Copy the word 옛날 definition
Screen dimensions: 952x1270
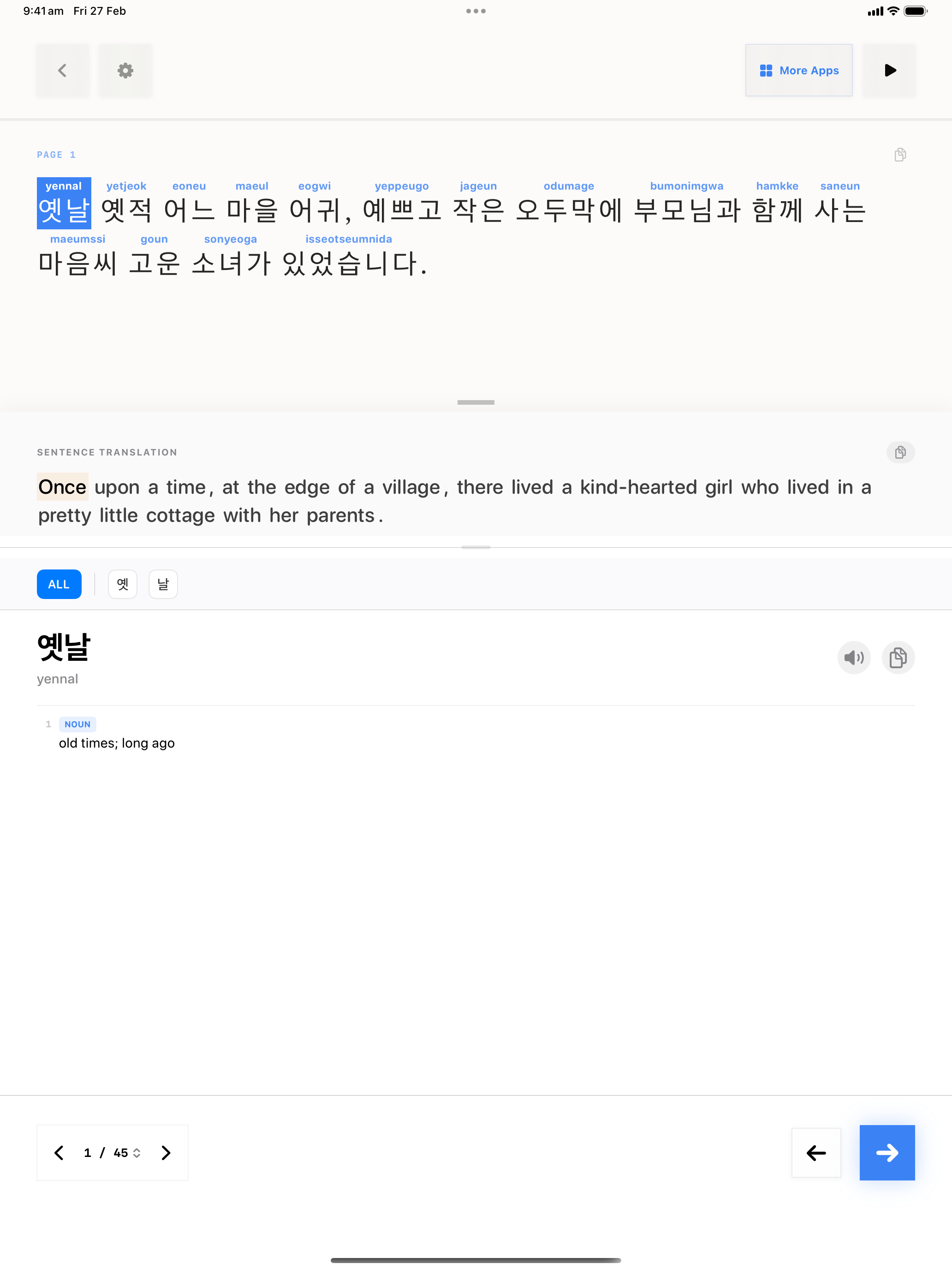point(898,658)
